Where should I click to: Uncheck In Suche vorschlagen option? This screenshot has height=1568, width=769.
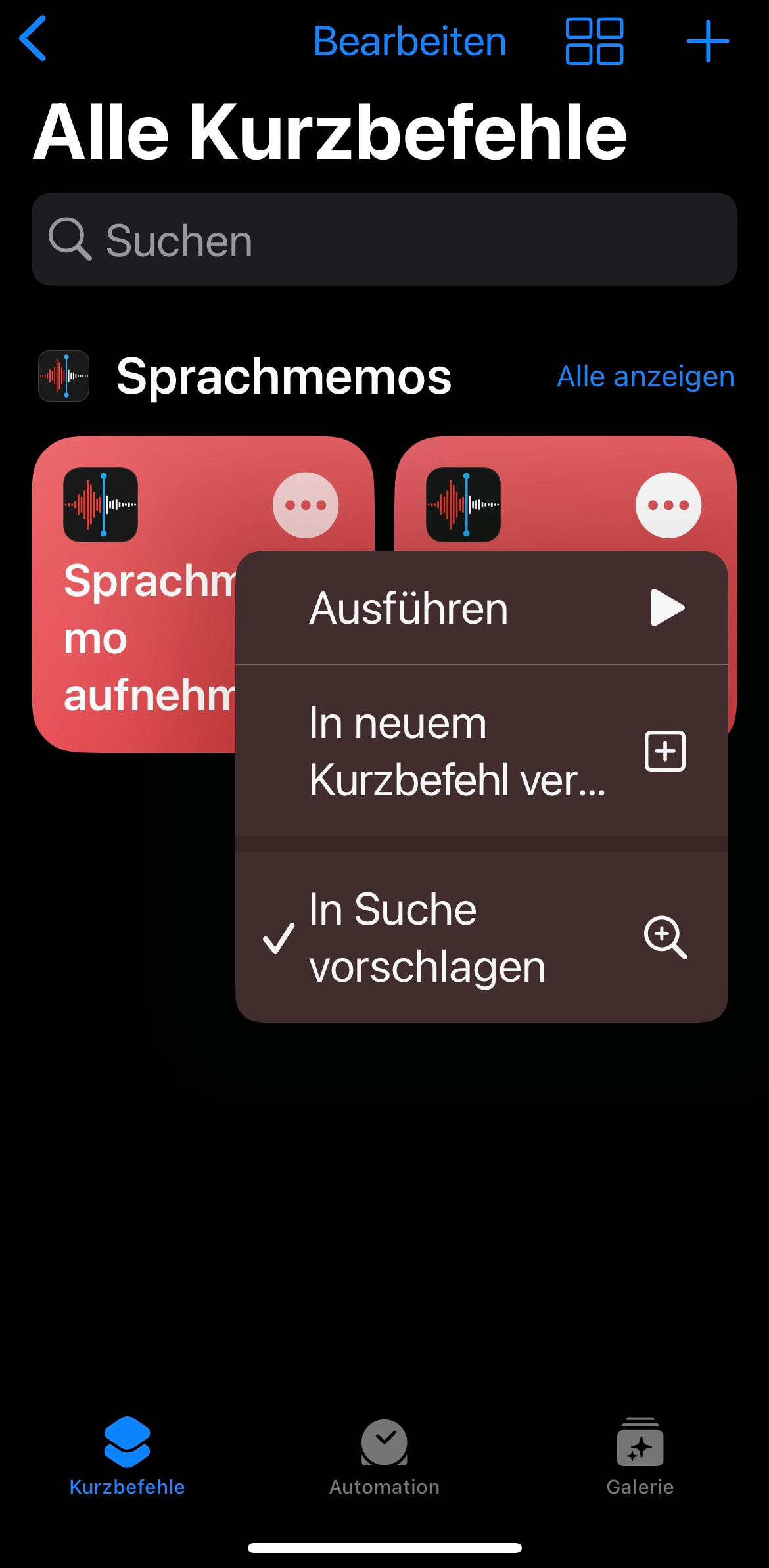482,937
